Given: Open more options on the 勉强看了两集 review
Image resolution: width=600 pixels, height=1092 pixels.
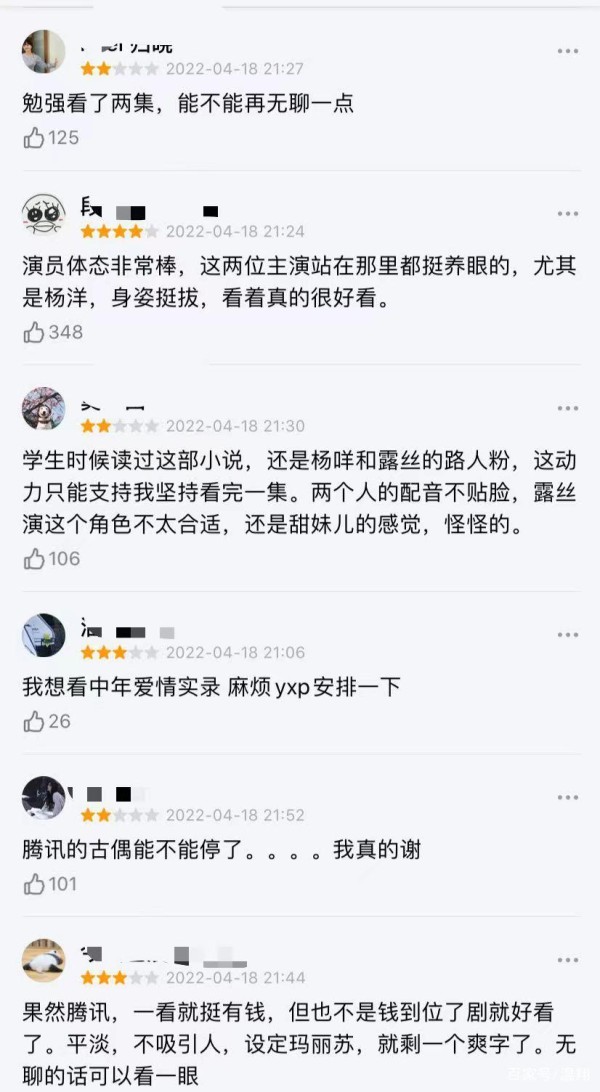Looking at the screenshot, I should 567,50.
